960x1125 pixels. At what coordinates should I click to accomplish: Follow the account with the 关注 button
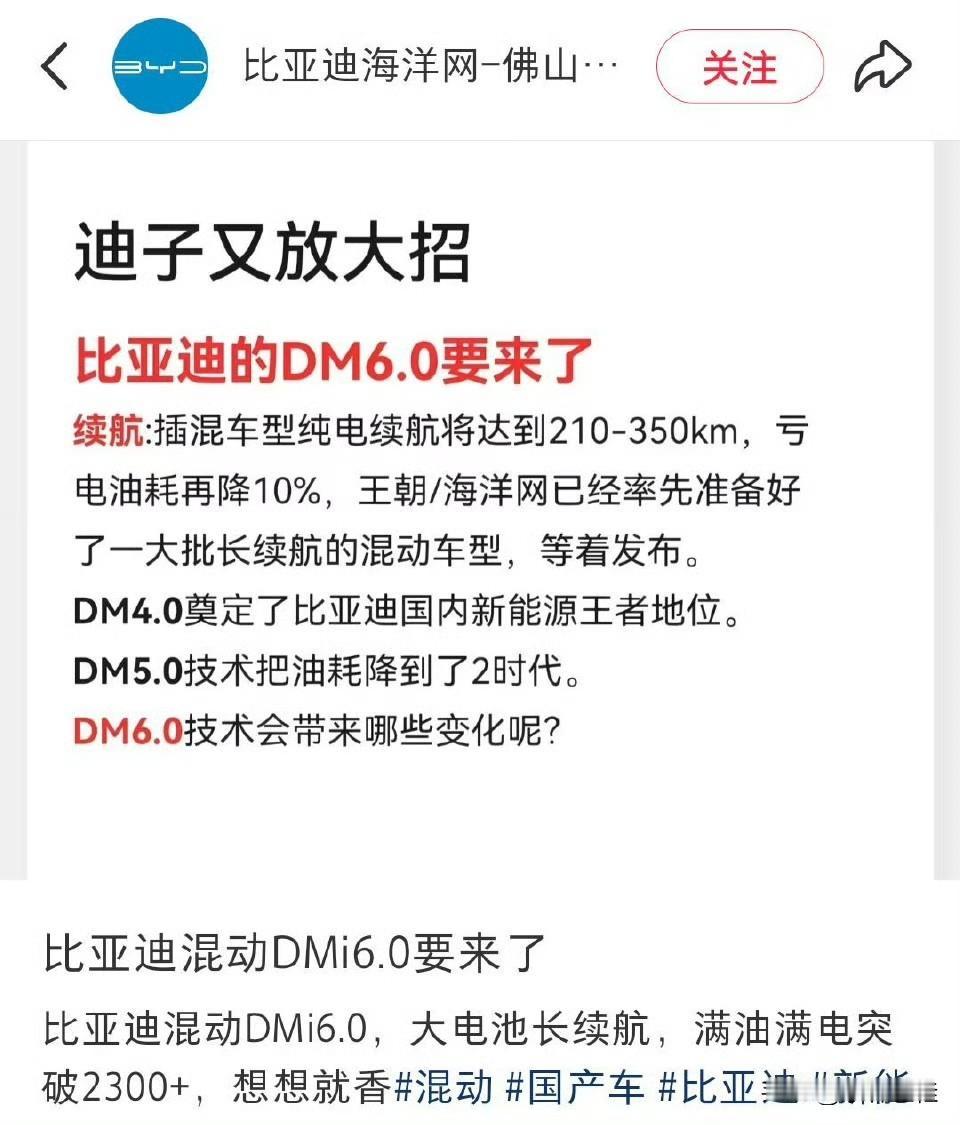pyautogui.click(x=740, y=67)
